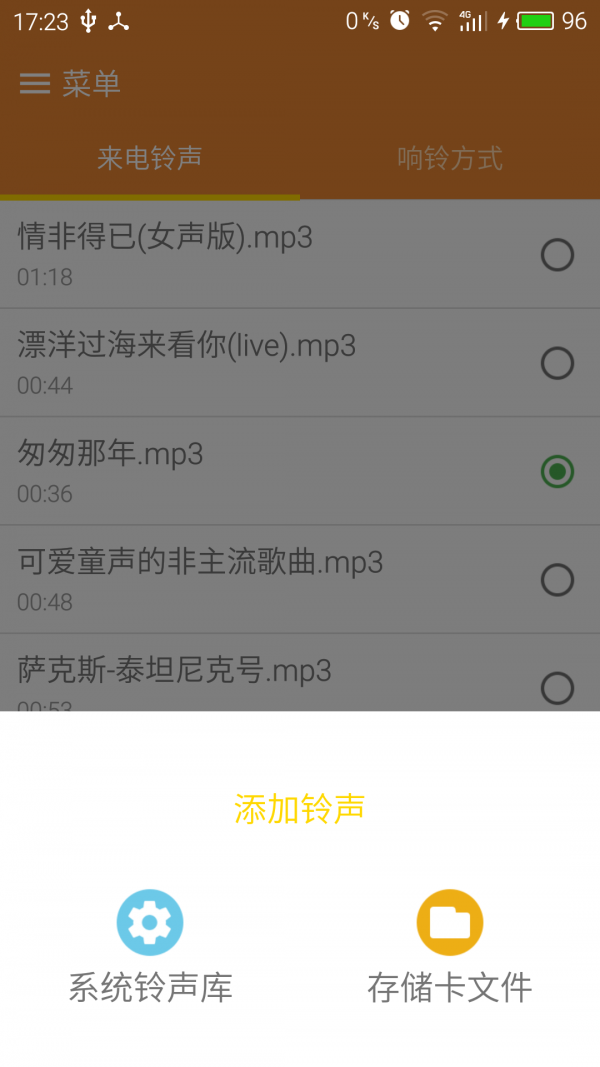Select the radio button for 可爱童声的非主流歌曲.mp3
This screenshot has width=600, height=1067.
[x=557, y=580]
